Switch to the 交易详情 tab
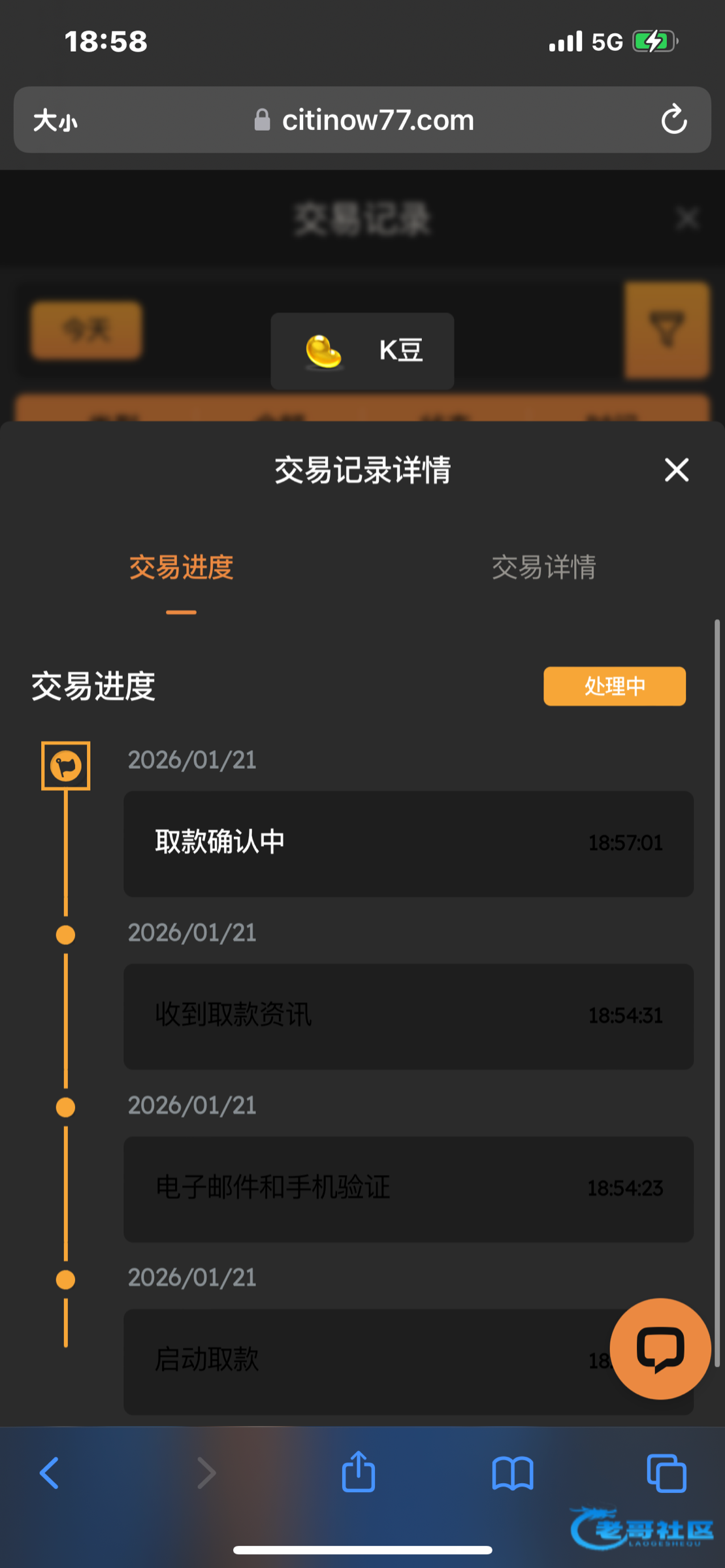This screenshot has width=725, height=1568. 543,567
